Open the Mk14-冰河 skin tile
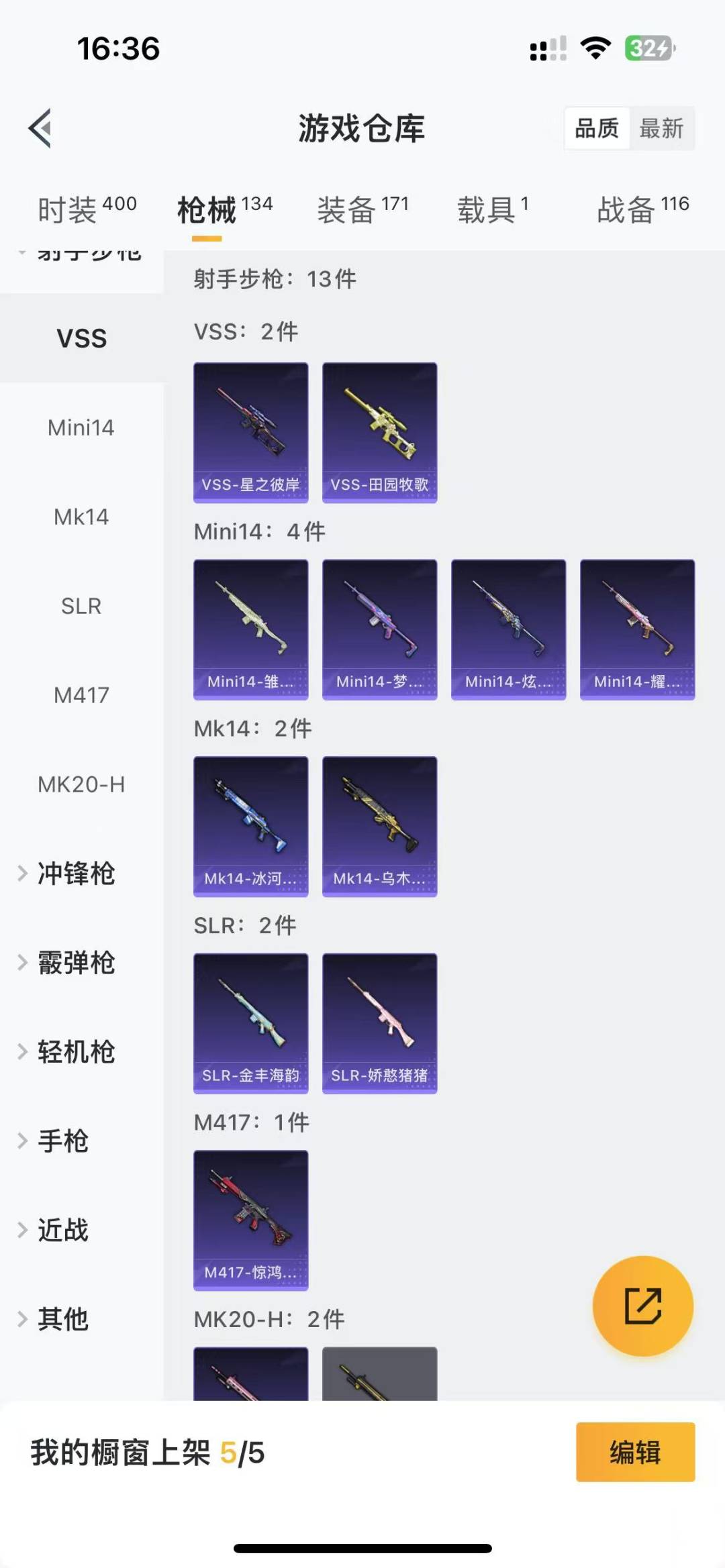The width and height of the screenshot is (725, 1568). click(x=251, y=827)
